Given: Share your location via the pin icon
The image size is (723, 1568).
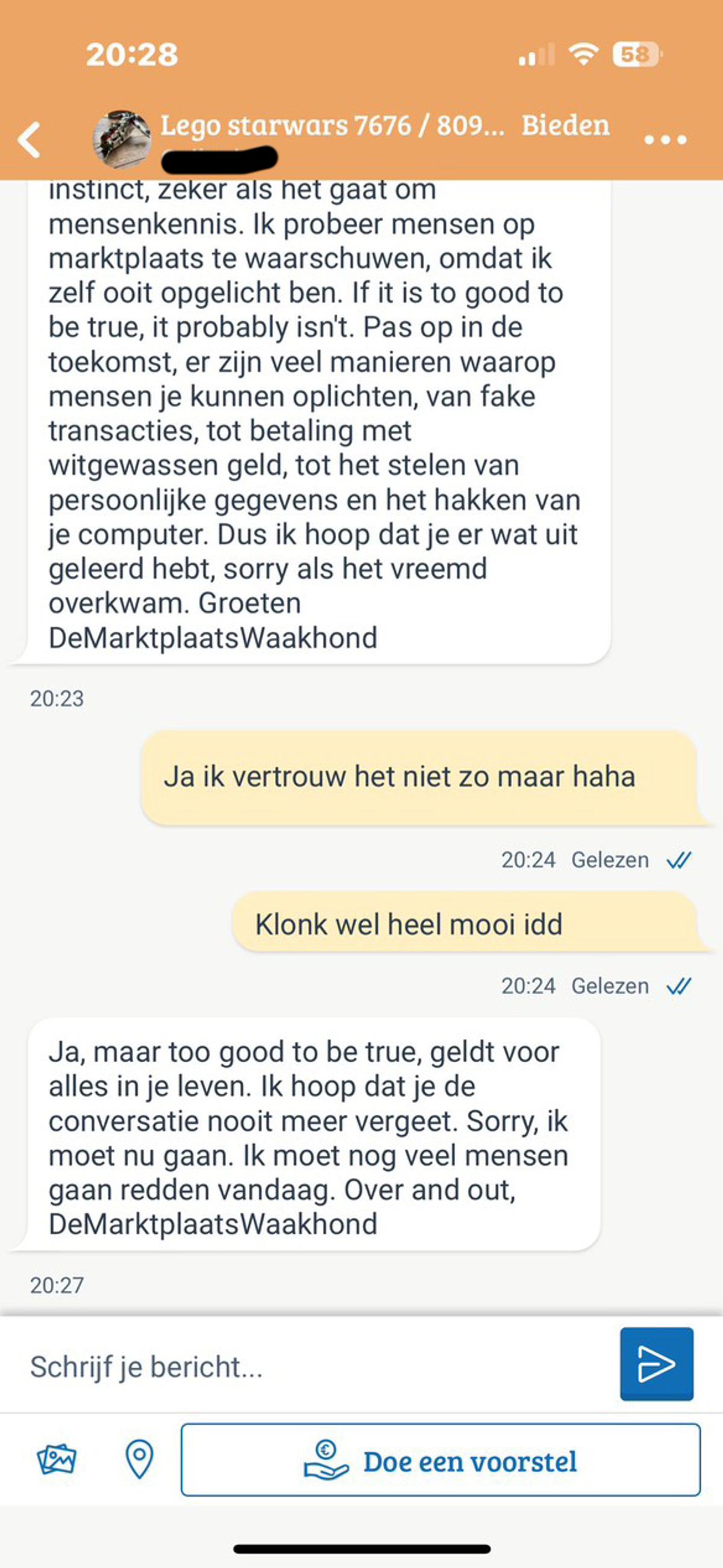Looking at the screenshot, I should tap(139, 1459).
